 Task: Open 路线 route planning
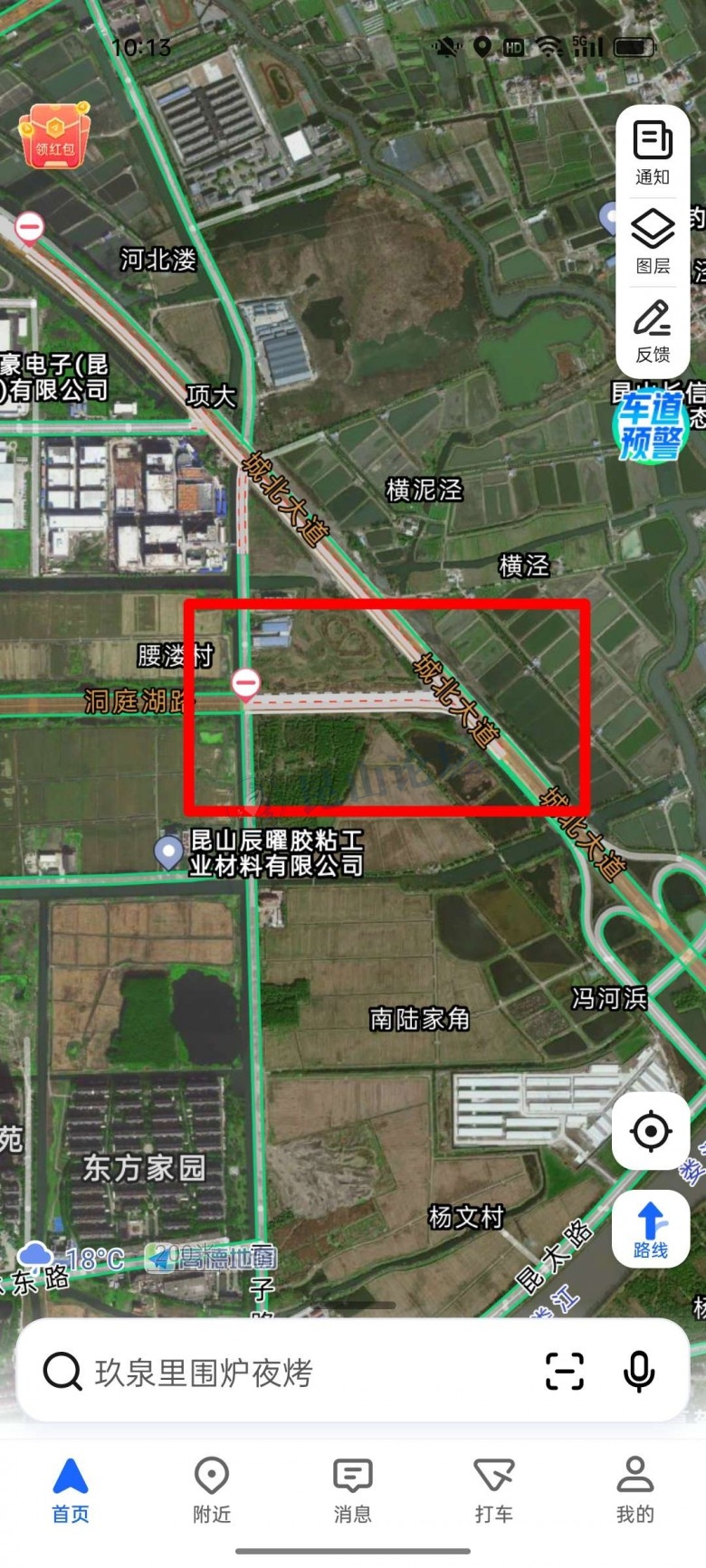click(651, 1229)
